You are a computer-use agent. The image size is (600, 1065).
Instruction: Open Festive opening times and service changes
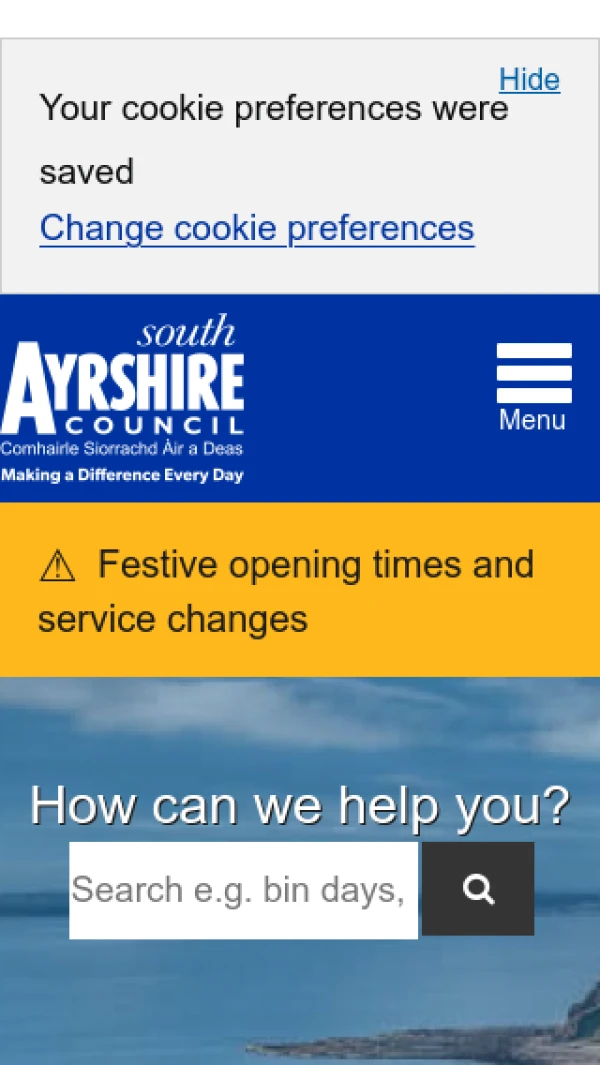(x=286, y=591)
